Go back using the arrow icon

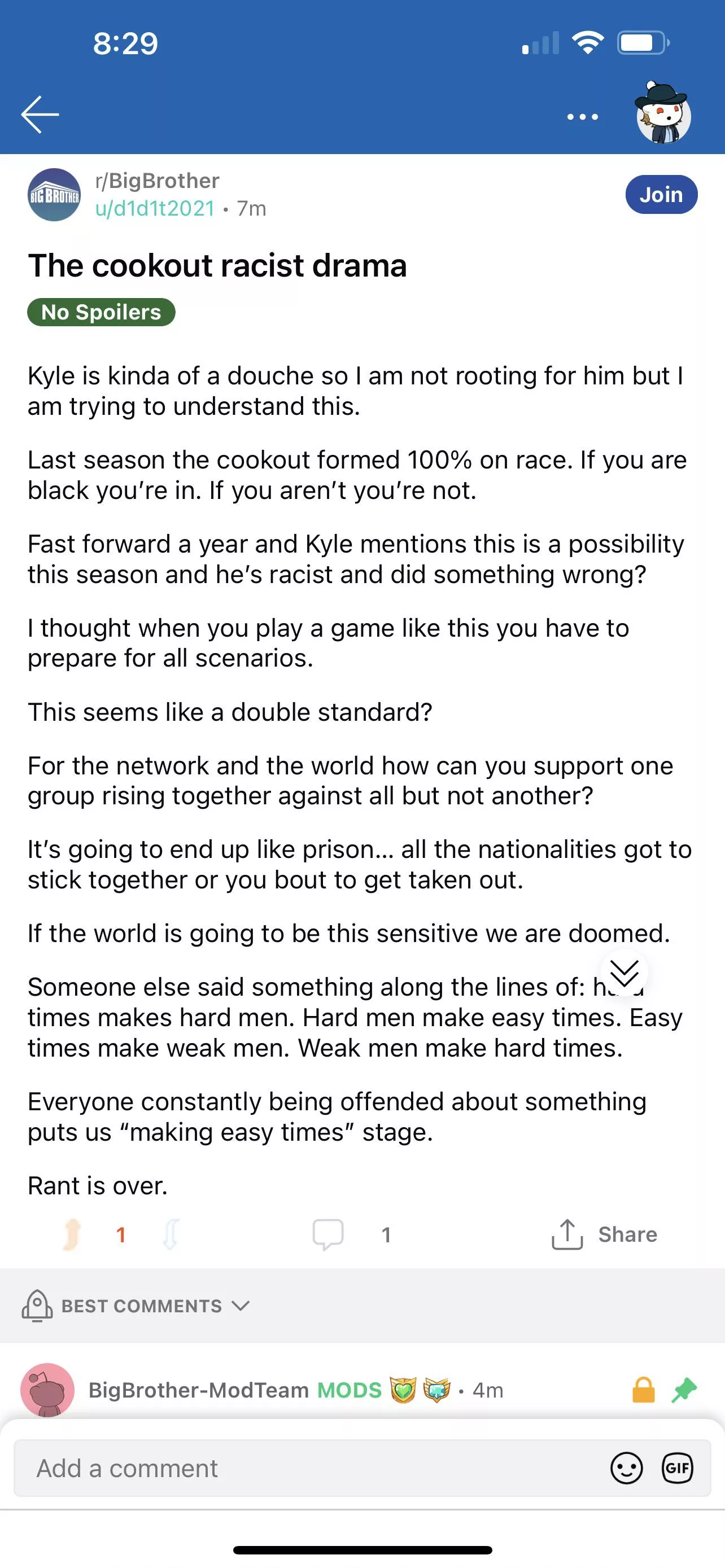[40, 115]
